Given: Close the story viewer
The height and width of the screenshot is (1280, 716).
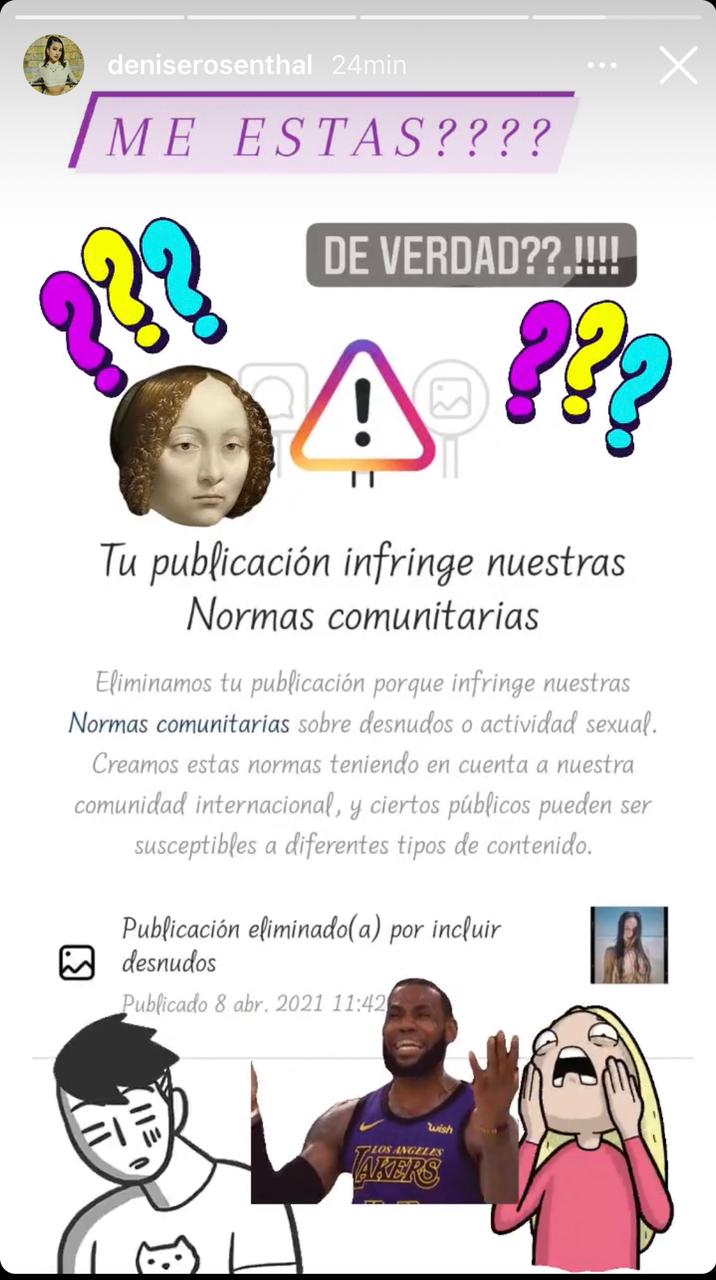Looking at the screenshot, I should [678, 66].
